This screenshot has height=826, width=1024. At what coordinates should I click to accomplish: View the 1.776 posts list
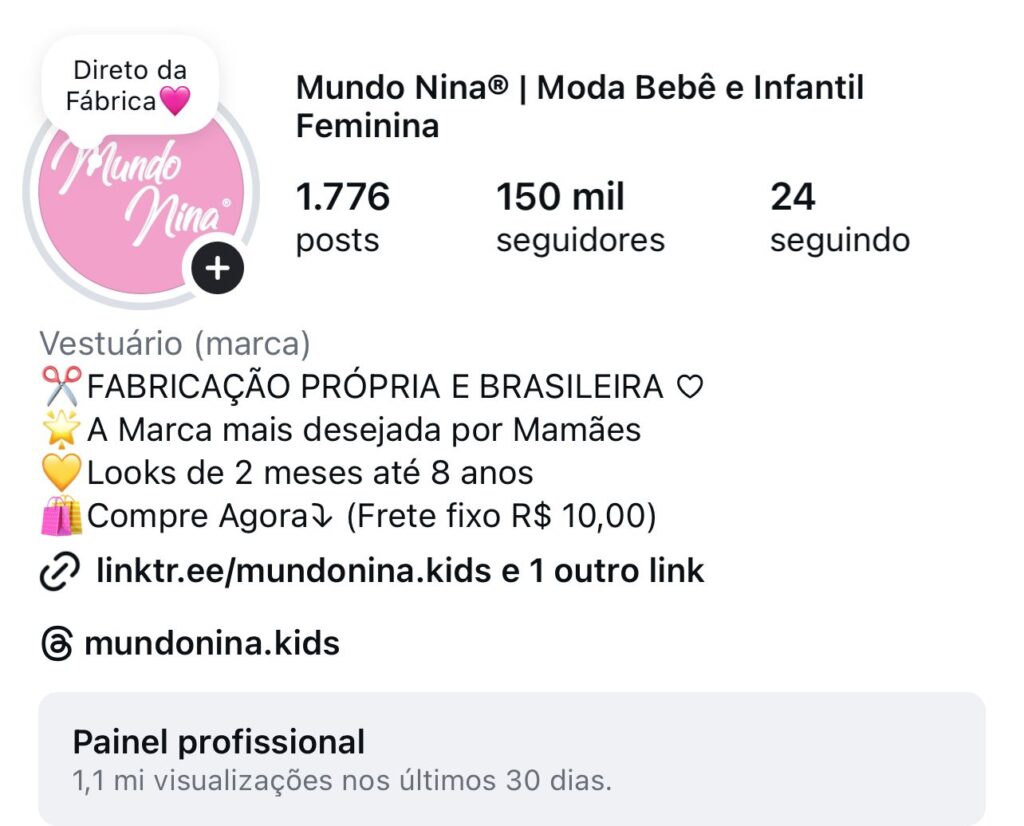342,217
